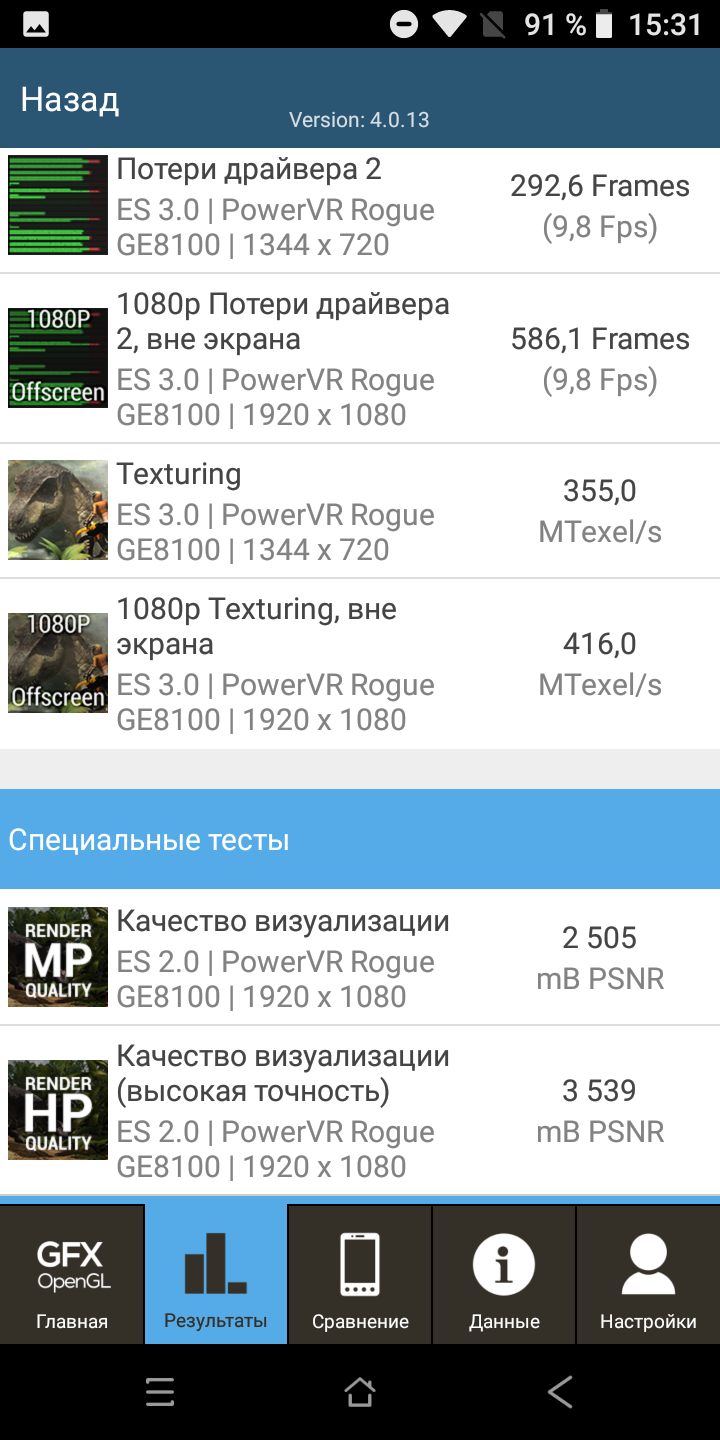Open the Потери драйвера 2 onscreen result

click(360, 208)
